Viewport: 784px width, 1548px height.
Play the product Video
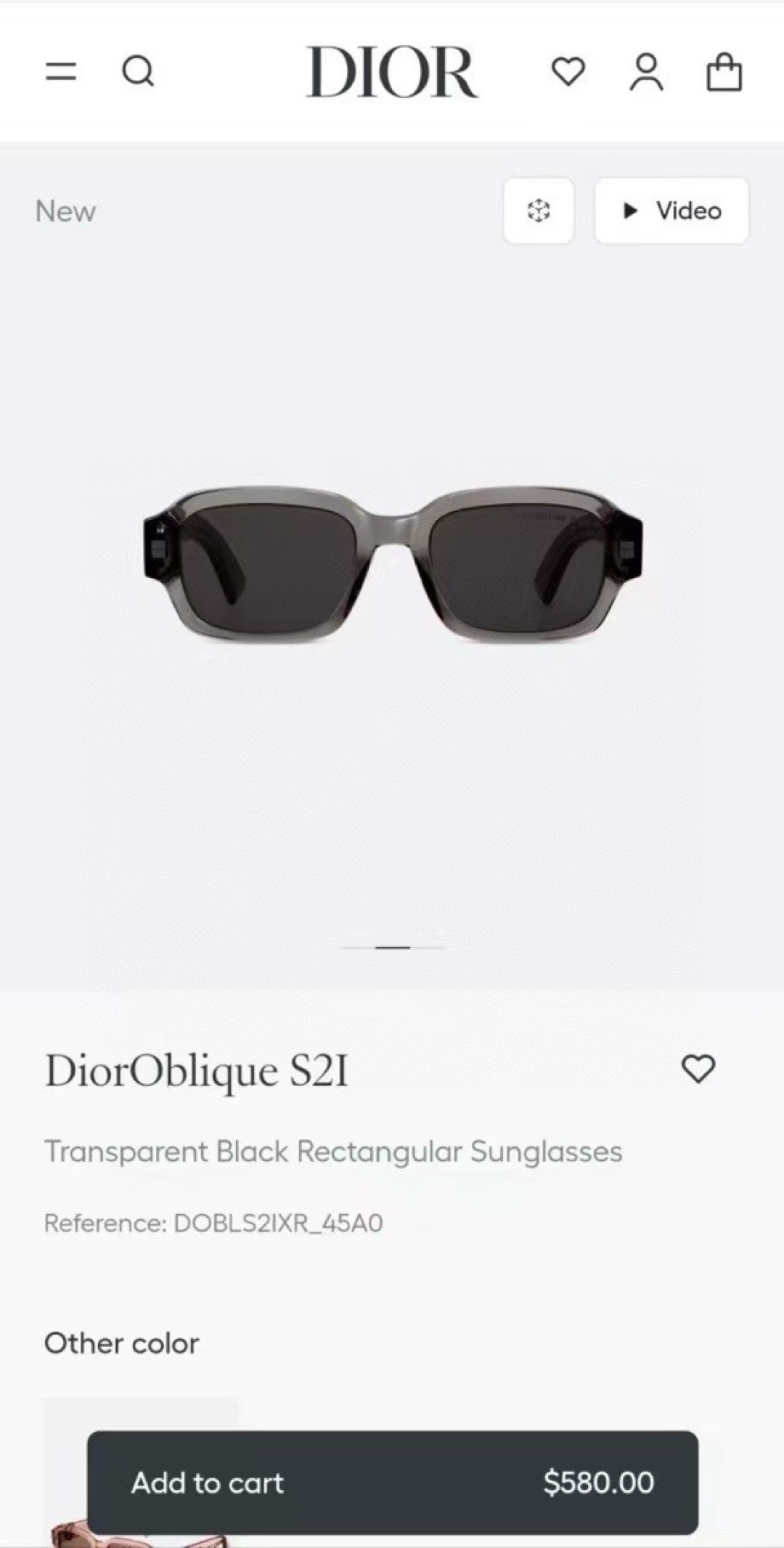pos(671,211)
